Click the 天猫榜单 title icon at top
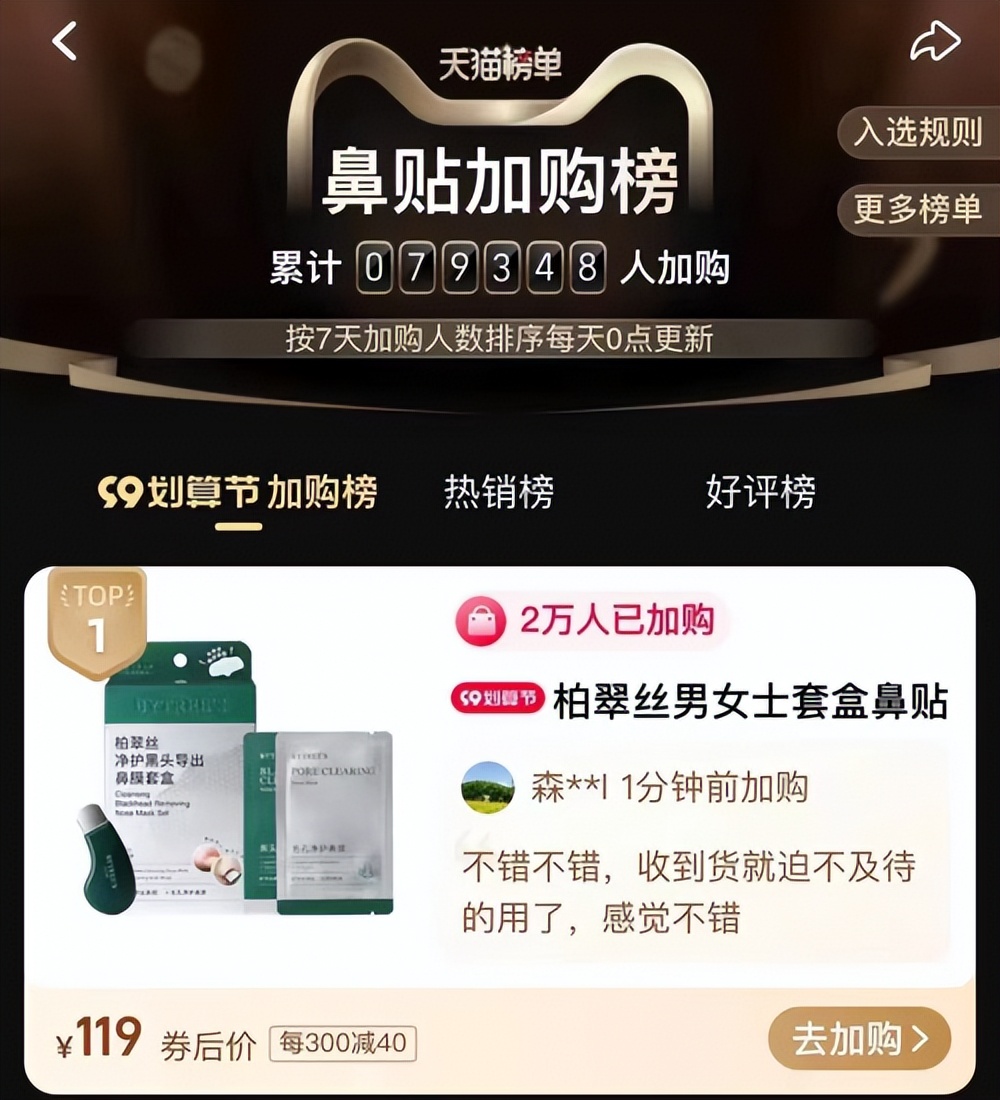 point(500,59)
